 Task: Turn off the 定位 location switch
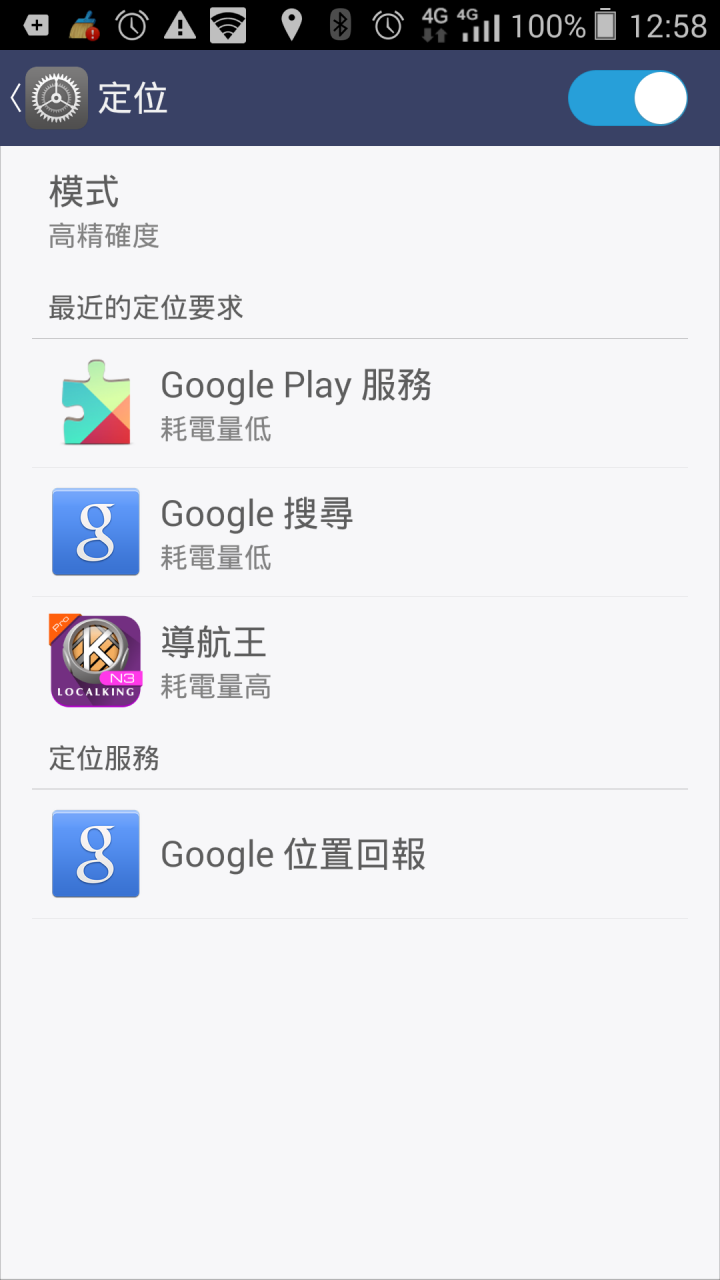tap(628, 98)
